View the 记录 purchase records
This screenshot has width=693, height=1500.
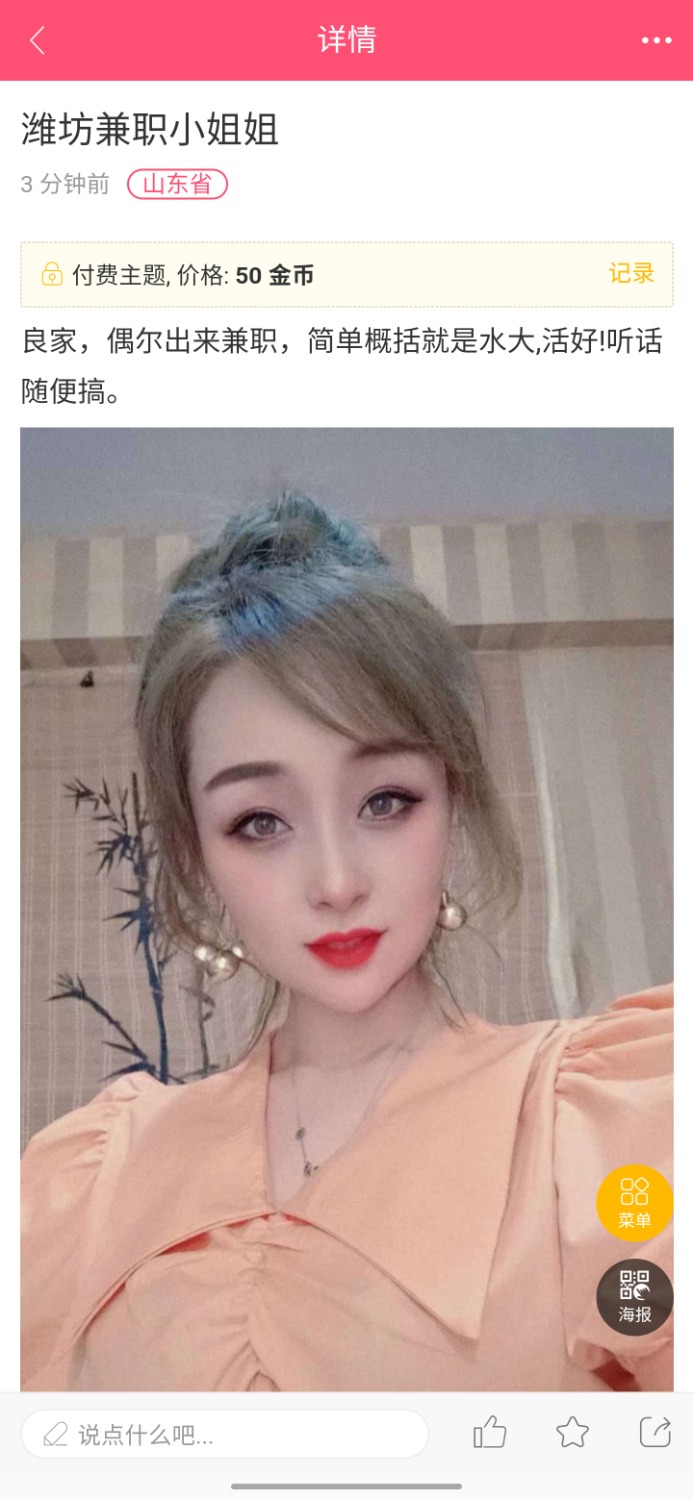[x=631, y=274]
